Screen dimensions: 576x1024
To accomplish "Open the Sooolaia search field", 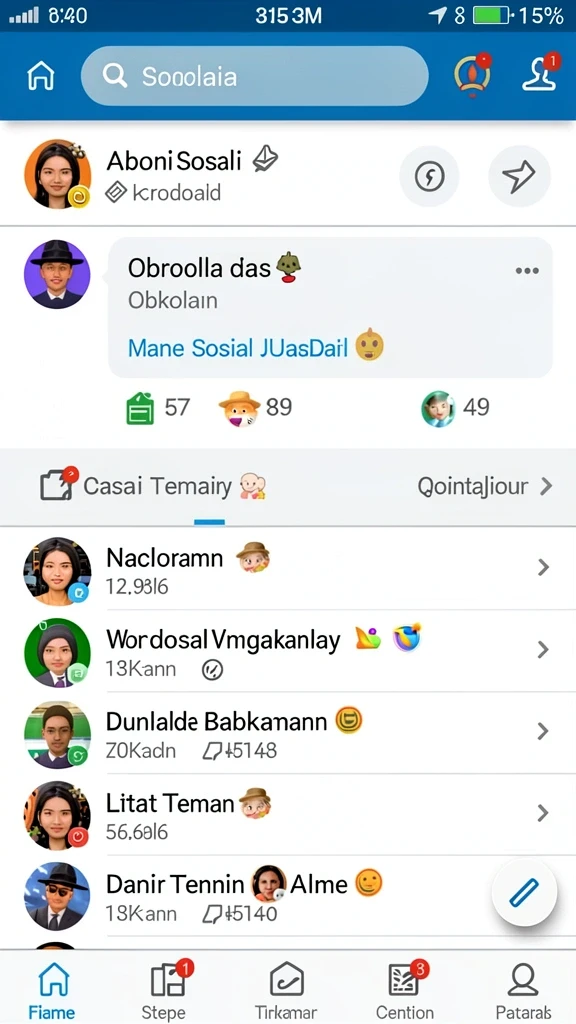I will (255, 76).
